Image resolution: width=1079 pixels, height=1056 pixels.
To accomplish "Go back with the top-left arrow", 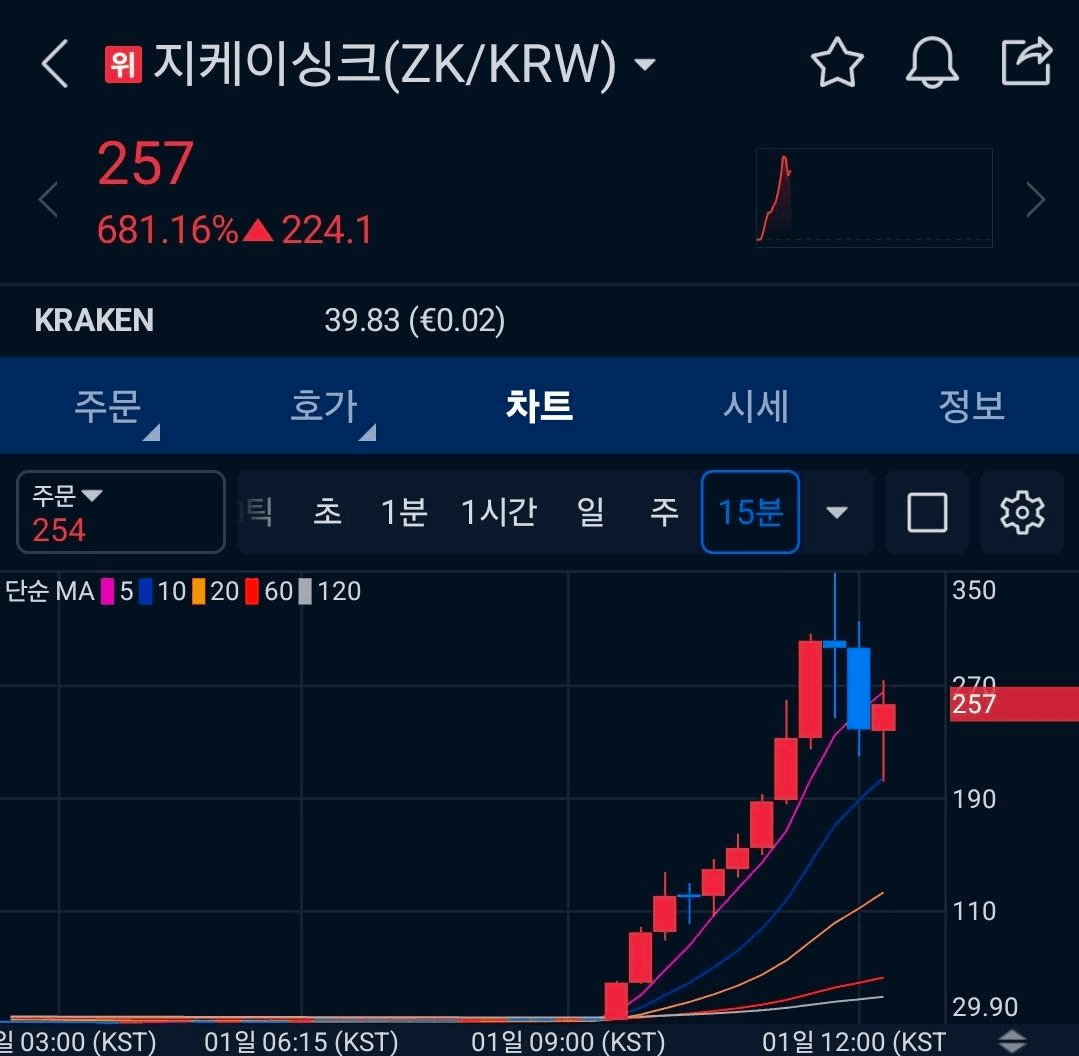I will tap(55, 65).
